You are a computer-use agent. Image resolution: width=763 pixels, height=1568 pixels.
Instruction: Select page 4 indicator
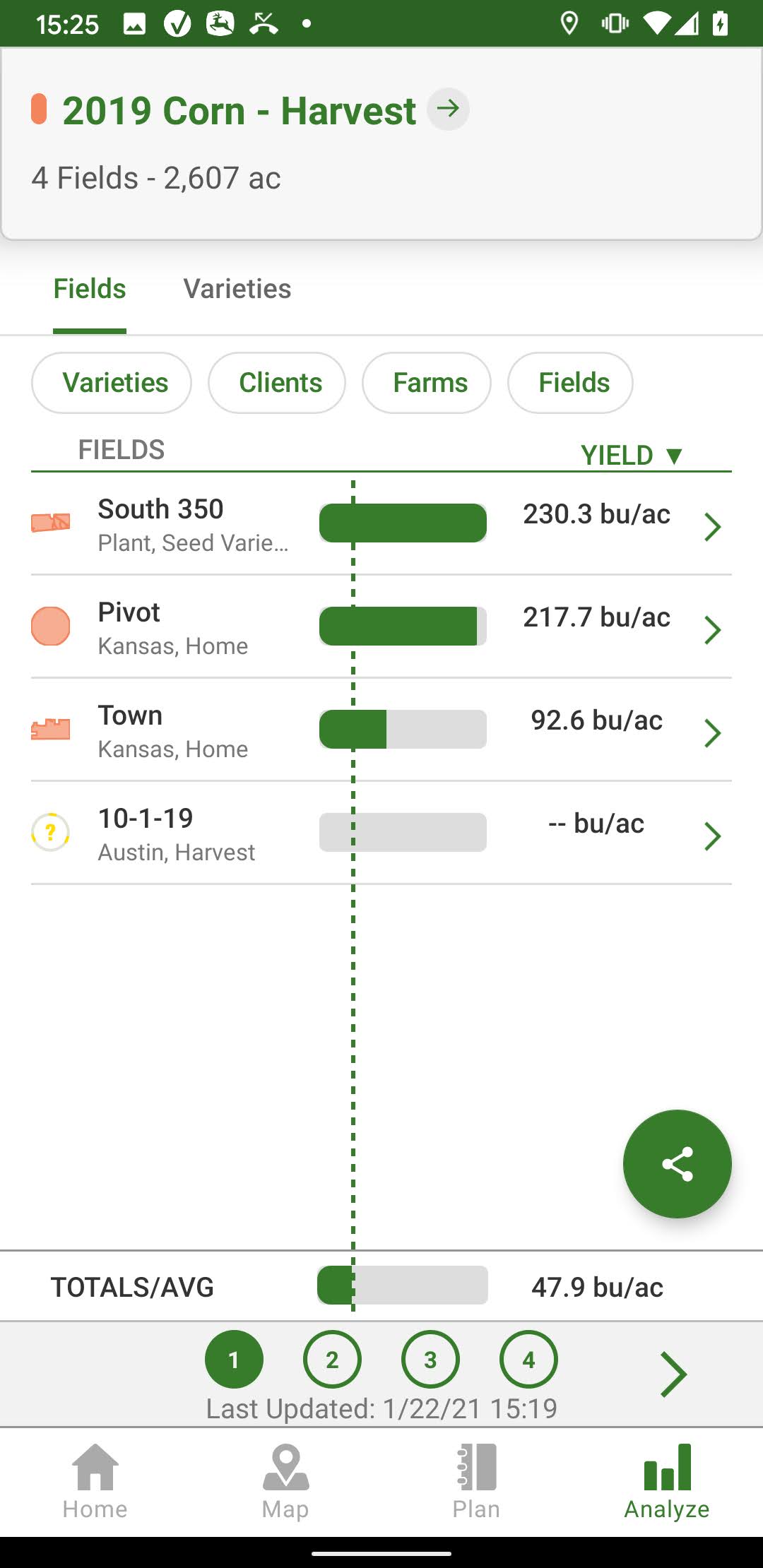pyautogui.click(x=528, y=1360)
